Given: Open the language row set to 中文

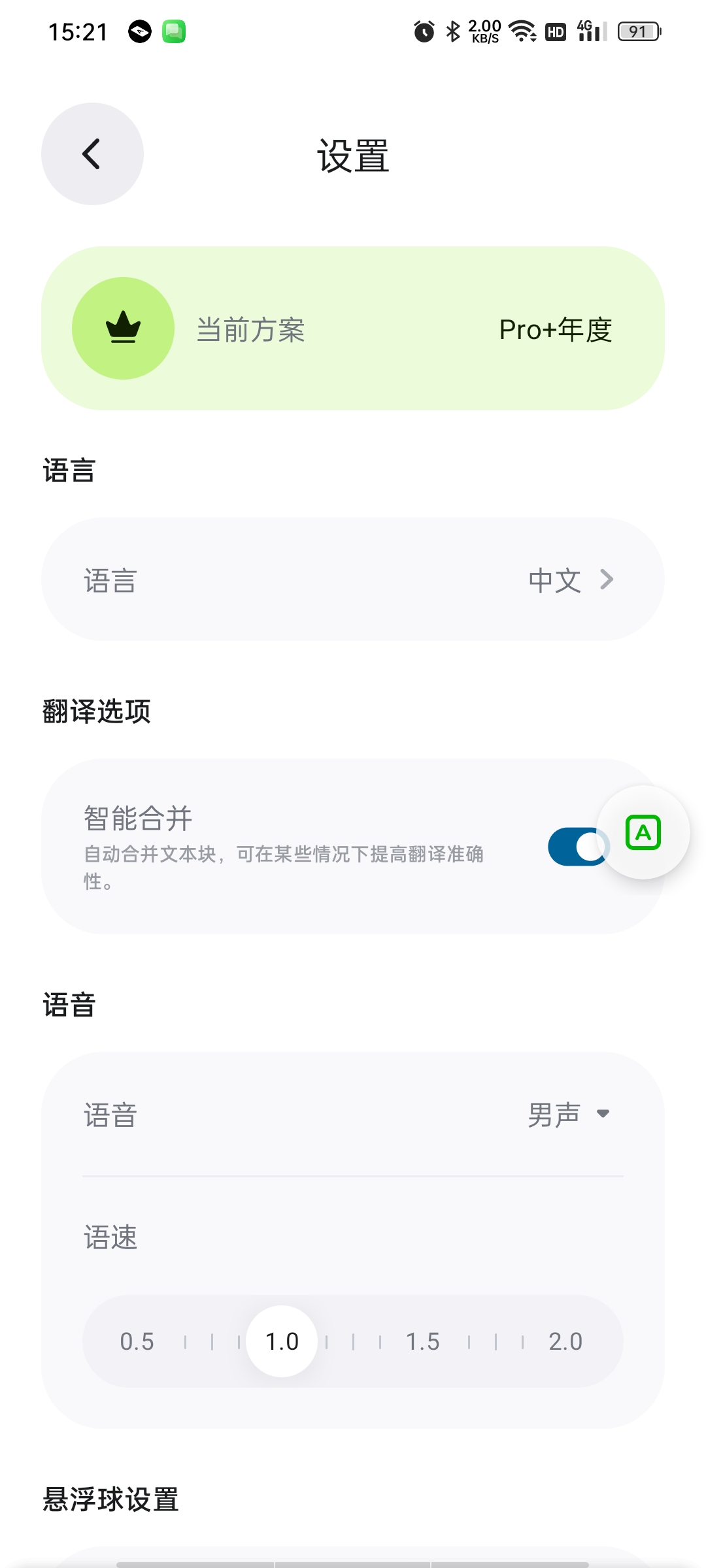Looking at the screenshot, I should (x=353, y=580).
